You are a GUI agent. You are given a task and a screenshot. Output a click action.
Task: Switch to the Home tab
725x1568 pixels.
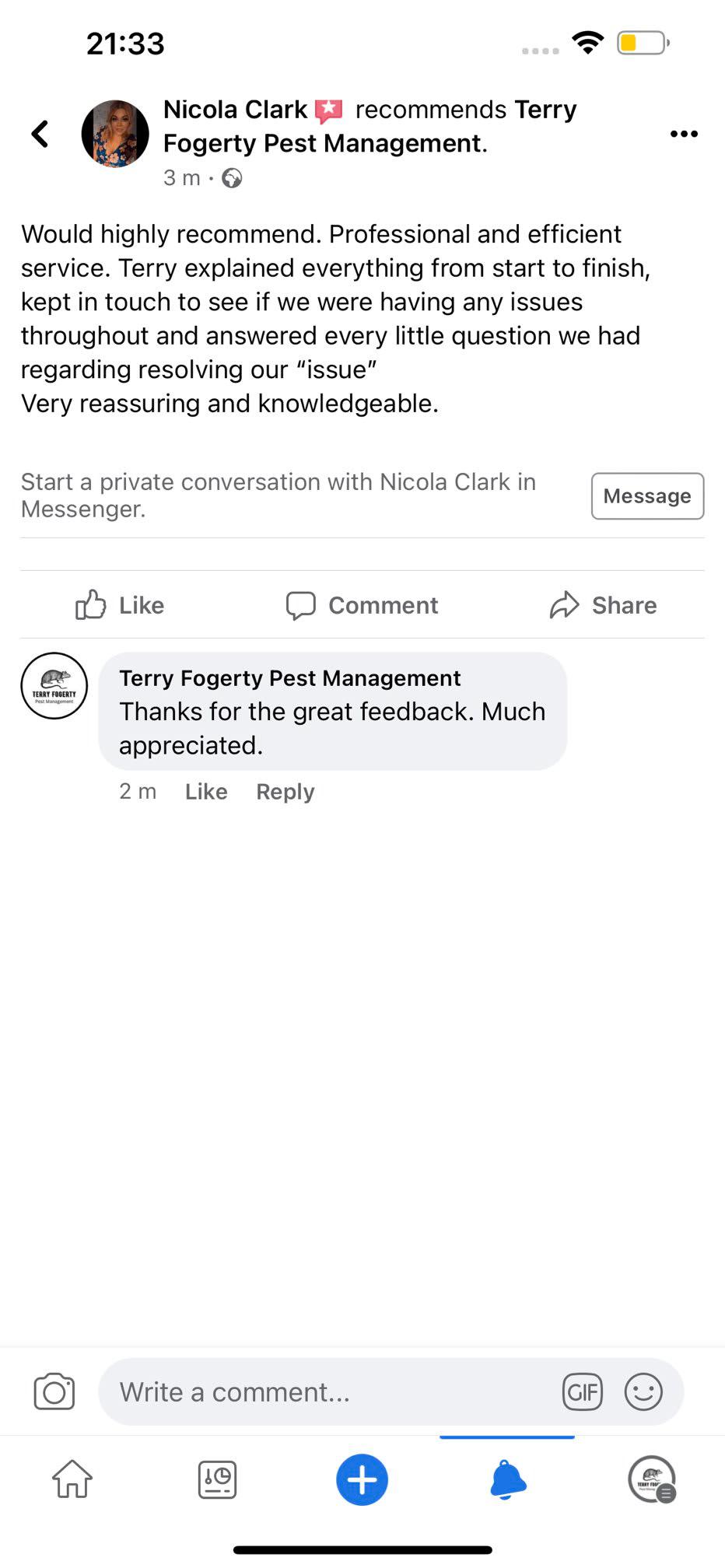(x=72, y=1479)
